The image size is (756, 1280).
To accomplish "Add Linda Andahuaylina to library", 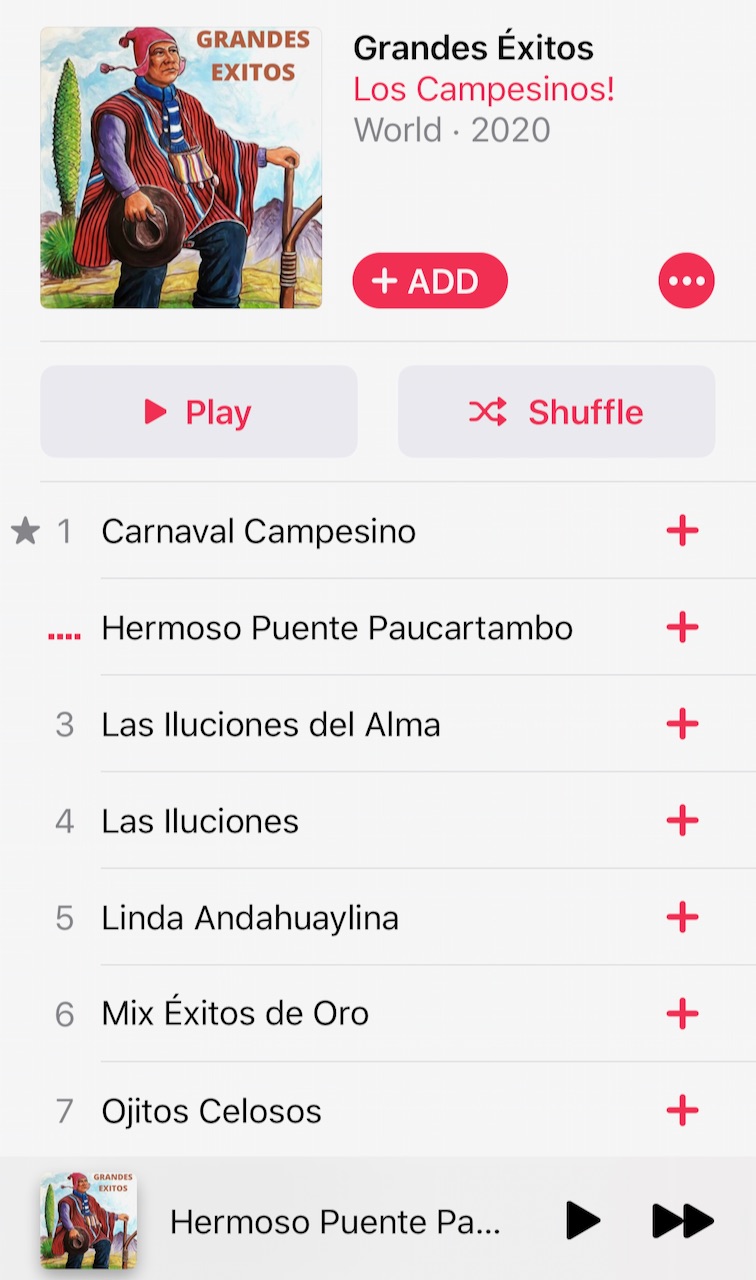I will pyautogui.click(x=682, y=918).
